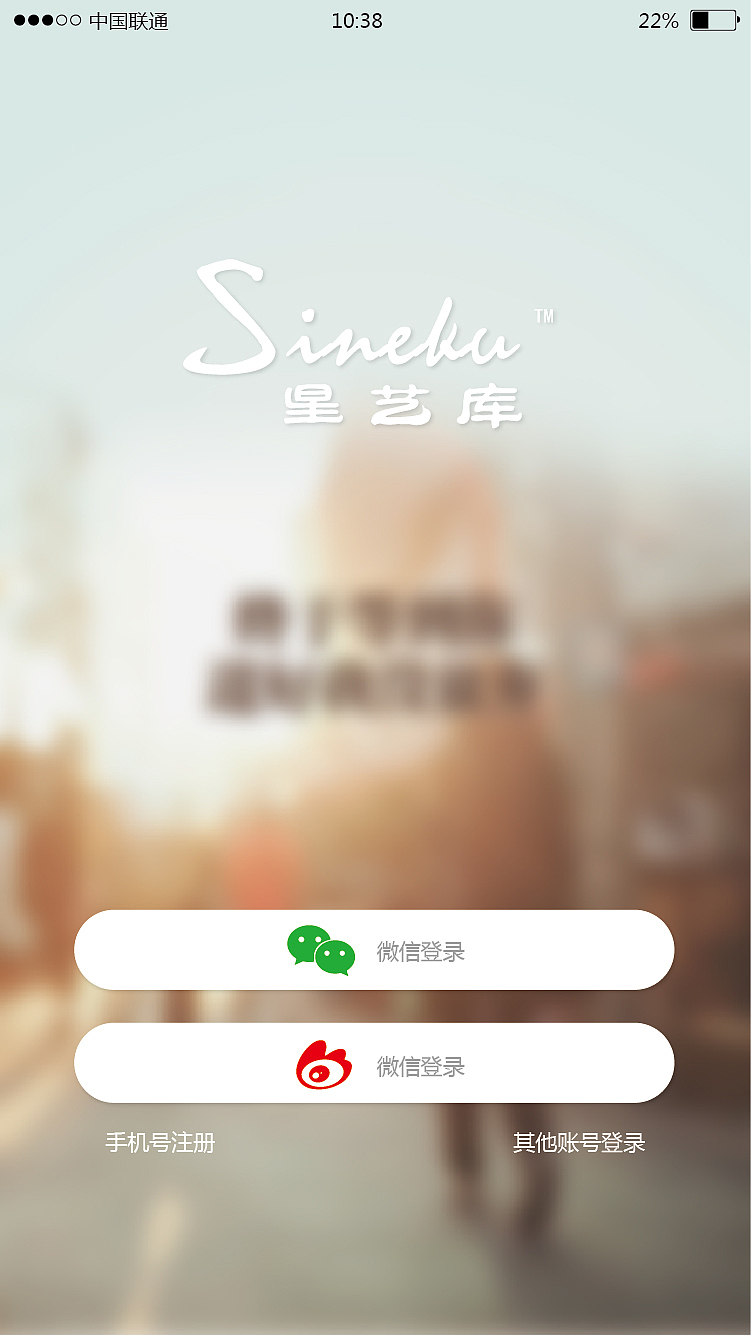Open 其他账号登录 other account login
This screenshot has width=751, height=1335.
point(580,1143)
